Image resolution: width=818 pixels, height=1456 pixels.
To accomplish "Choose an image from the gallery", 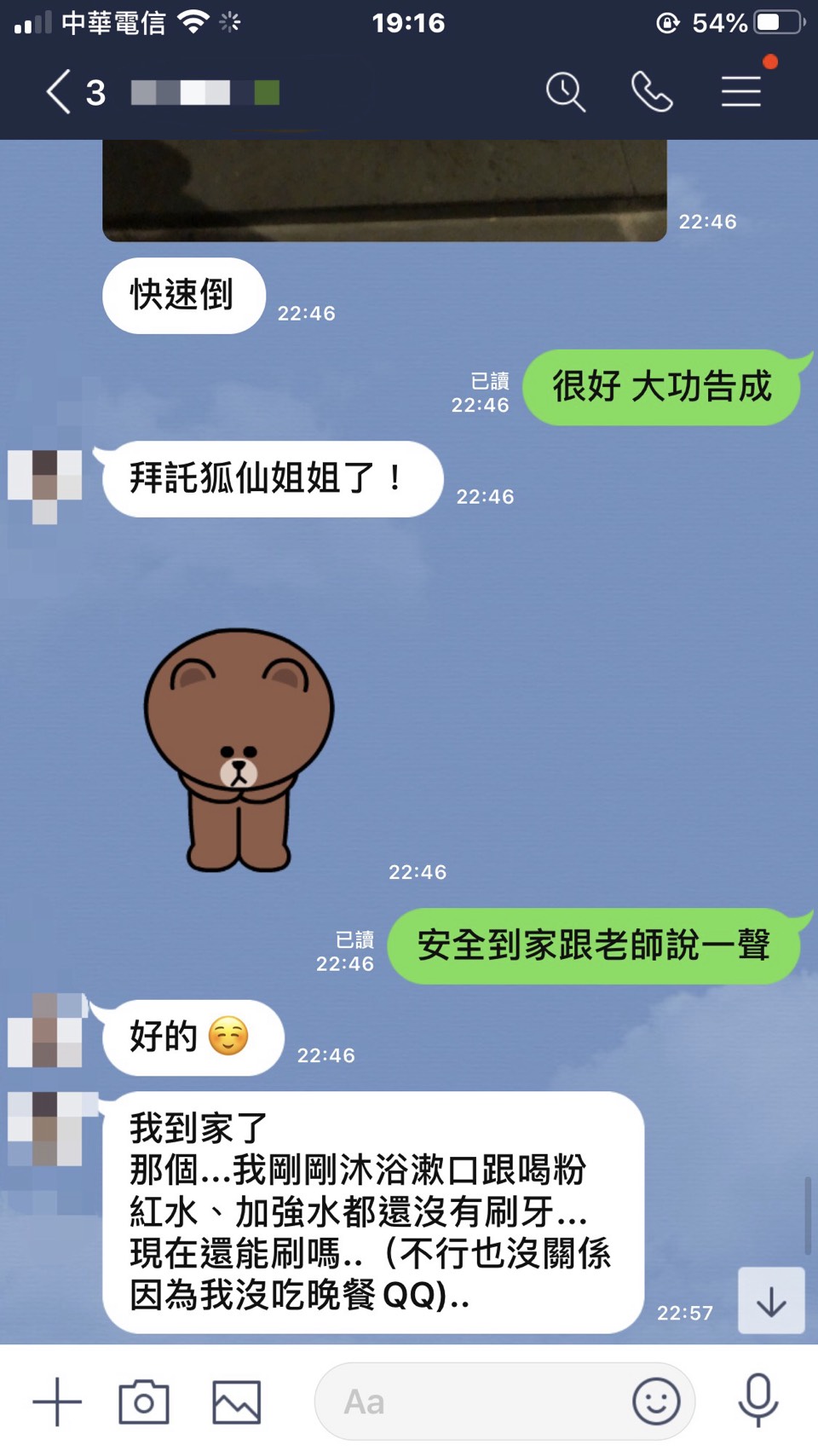I will tap(236, 1401).
